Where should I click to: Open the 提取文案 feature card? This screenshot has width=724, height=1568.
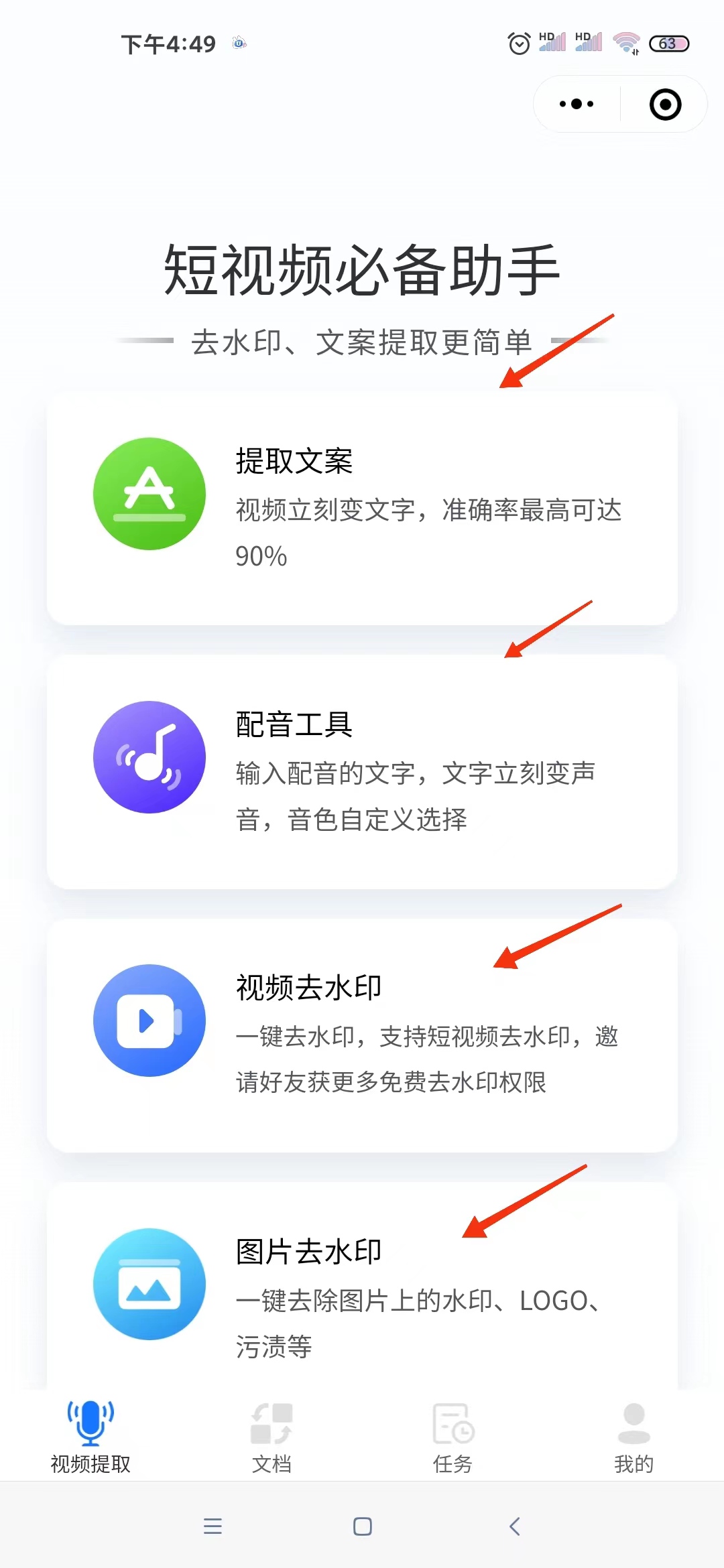pos(362,506)
